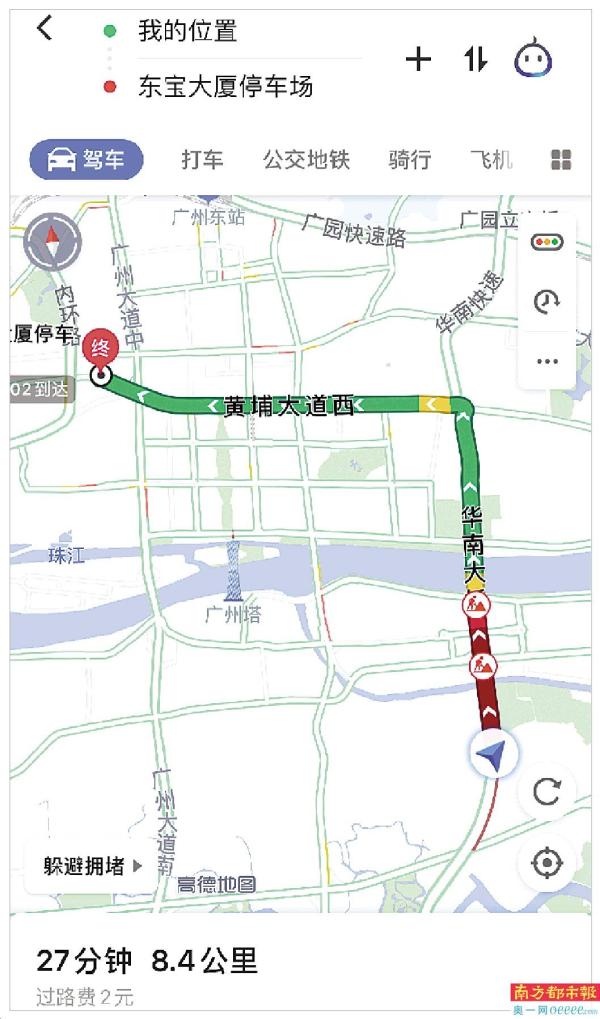Screen dimensions: 600x1019
Task: Swap the start and destination
Action: point(475,60)
